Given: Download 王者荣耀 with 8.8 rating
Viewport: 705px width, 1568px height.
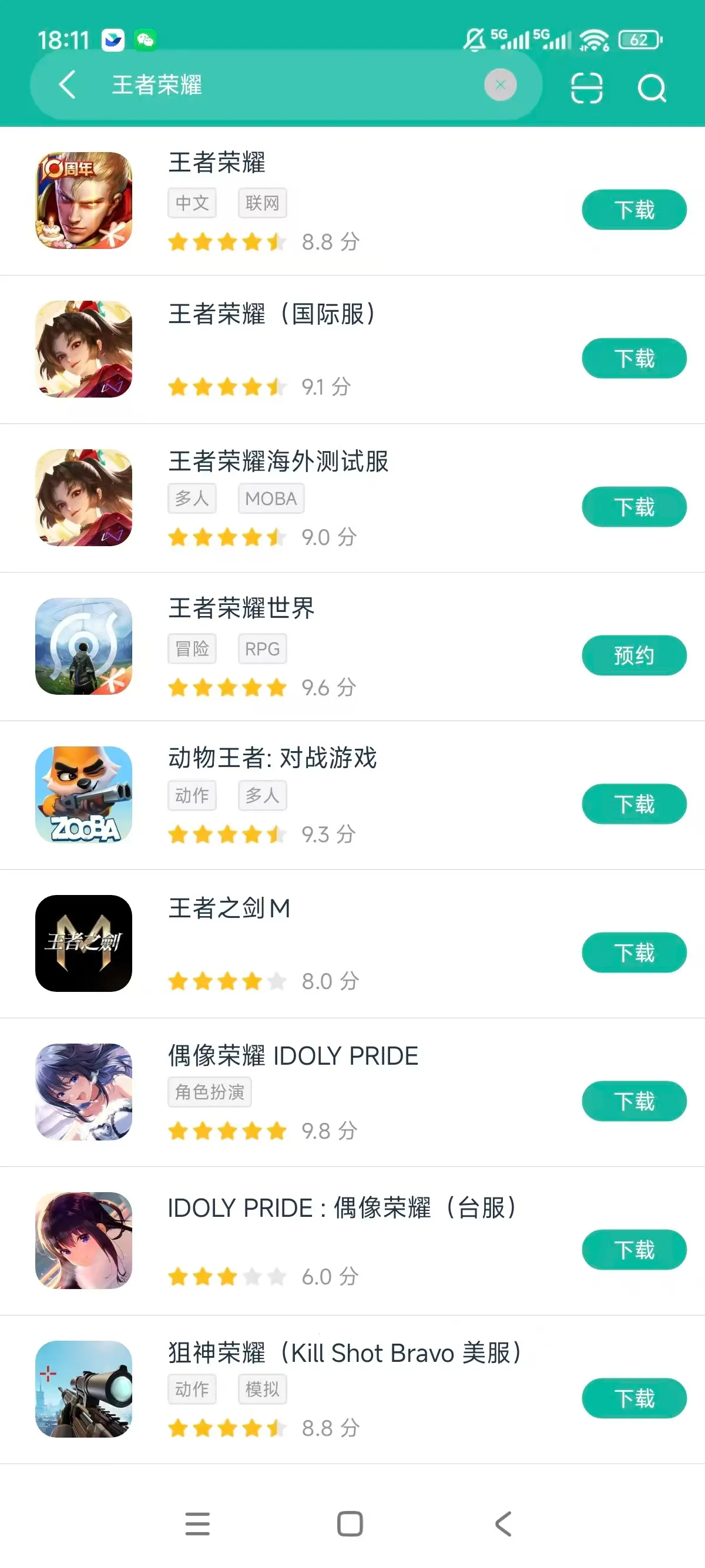Looking at the screenshot, I should point(634,210).
